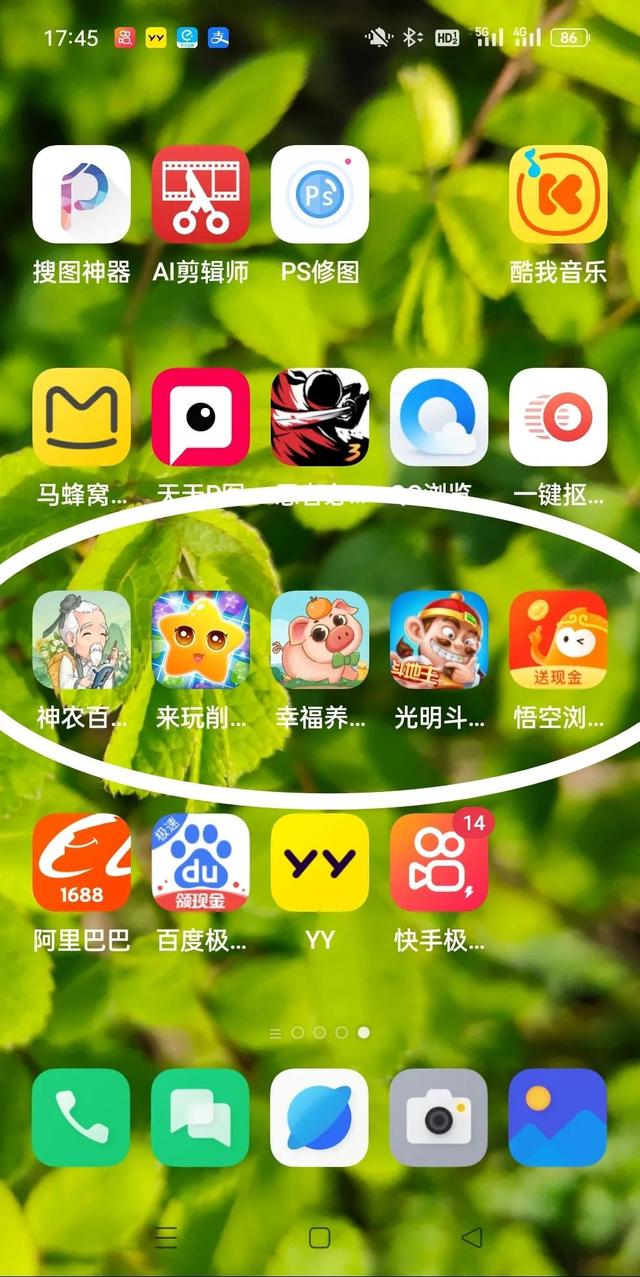Launch the 神农百草 game
The image size is (640, 1277).
[x=81, y=640]
